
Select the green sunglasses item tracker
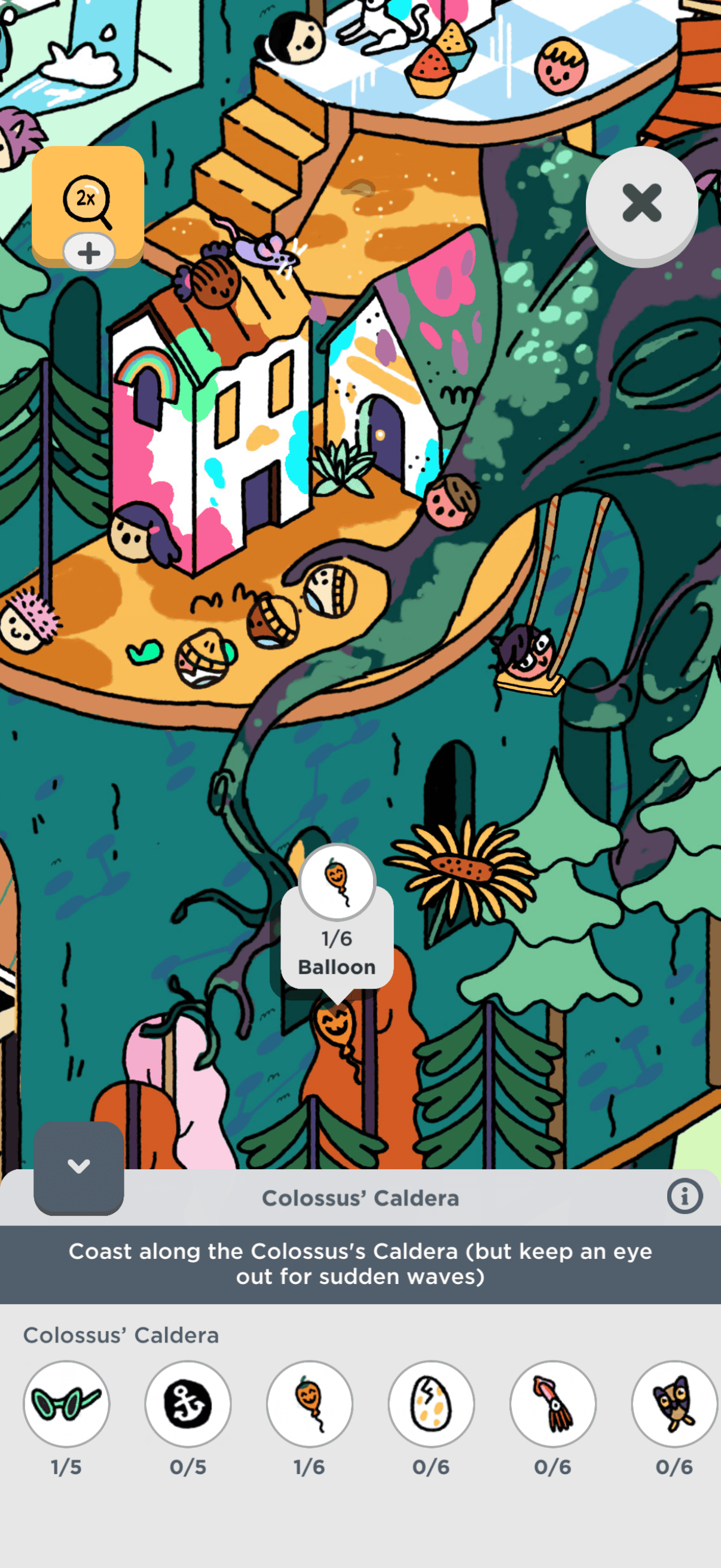[66, 1403]
